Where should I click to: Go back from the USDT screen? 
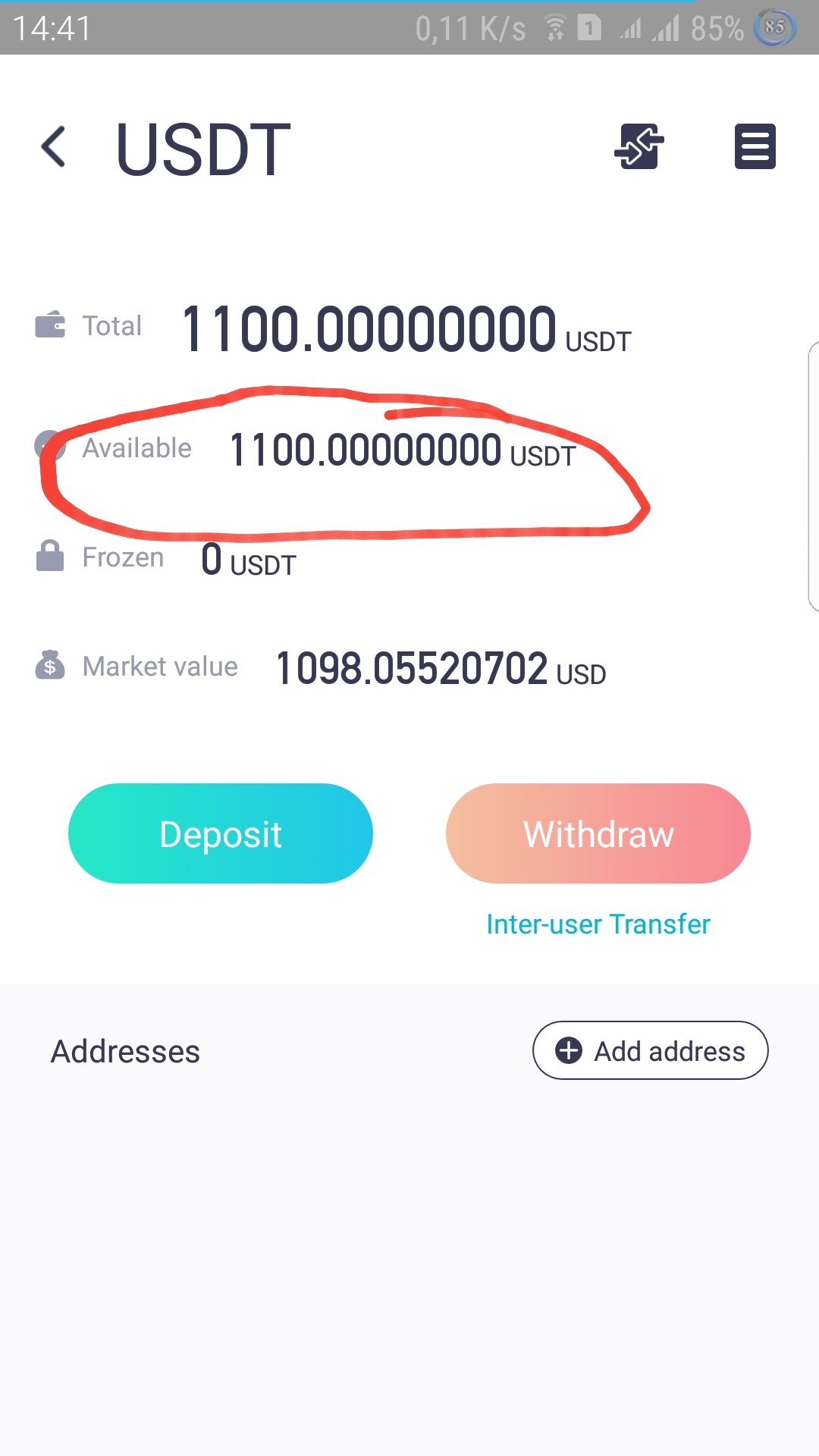click(53, 146)
